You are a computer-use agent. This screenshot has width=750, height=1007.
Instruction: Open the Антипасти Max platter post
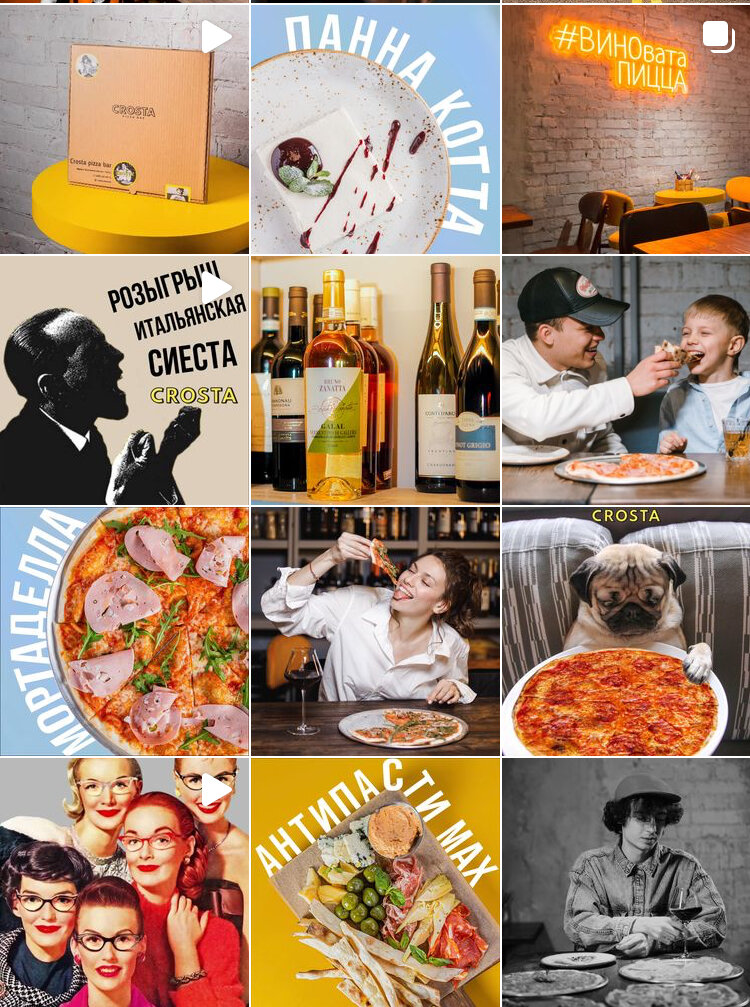[375, 882]
